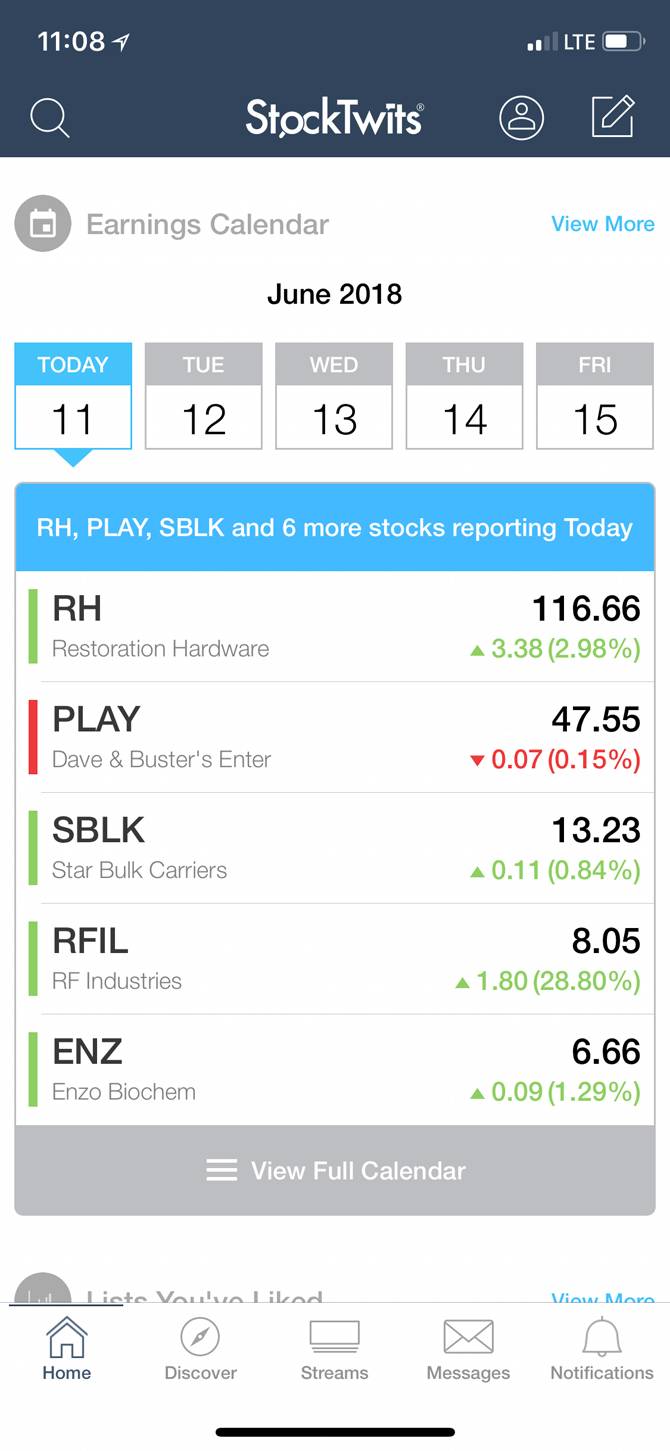Switch to the Discover tab
The height and width of the screenshot is (1451, 670).
point(200,1349)
